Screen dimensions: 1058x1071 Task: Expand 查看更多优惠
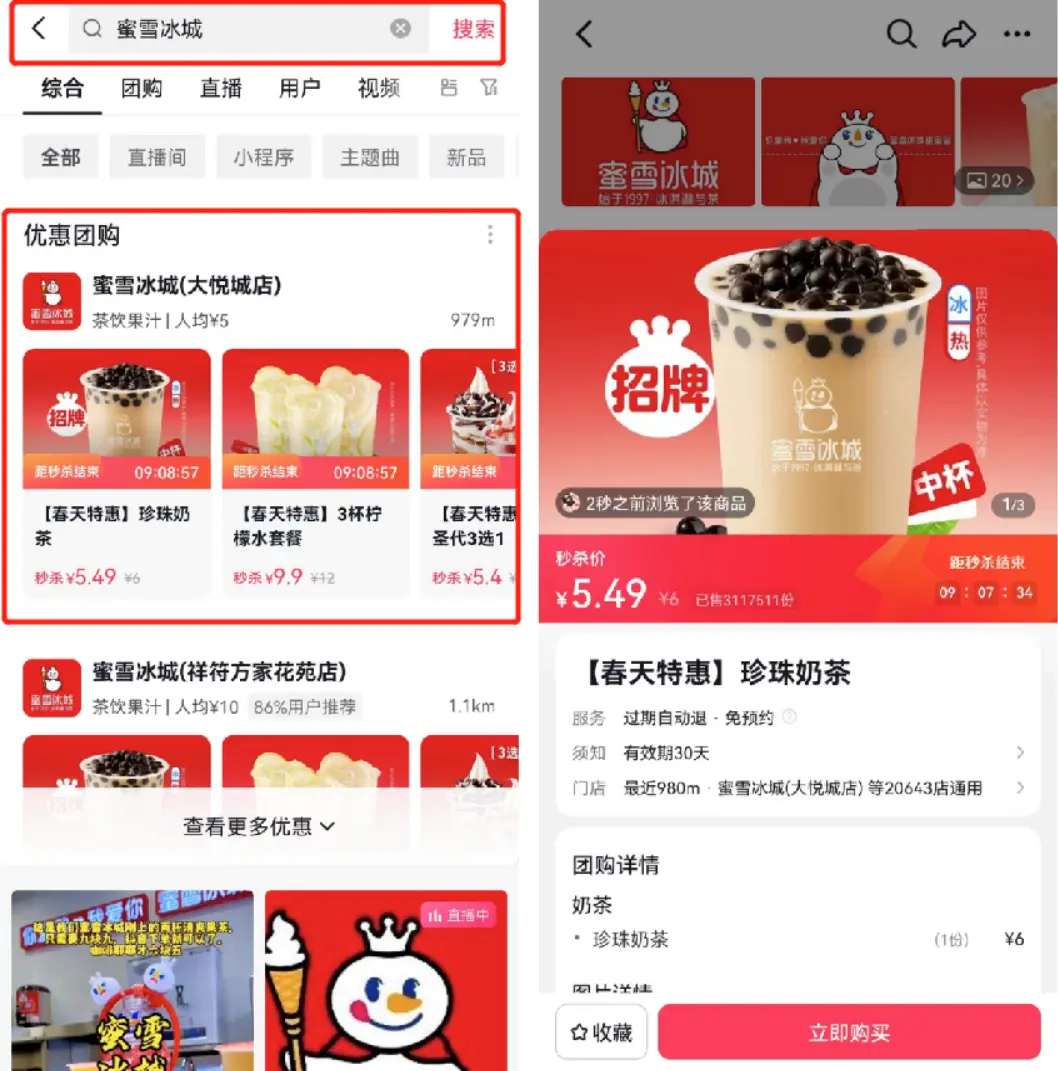click(x=259, y=827)
